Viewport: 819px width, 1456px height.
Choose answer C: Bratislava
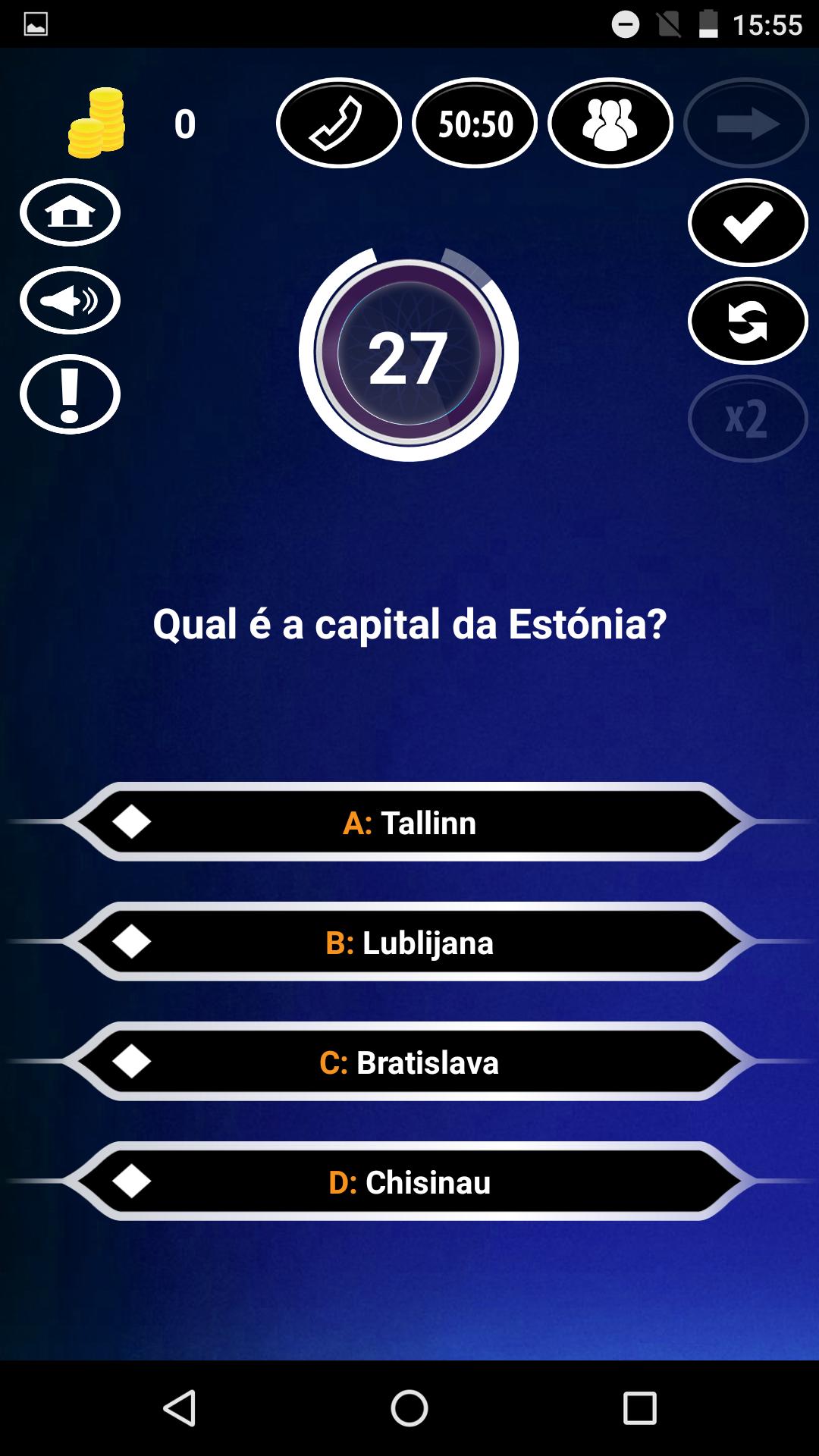409,1062
